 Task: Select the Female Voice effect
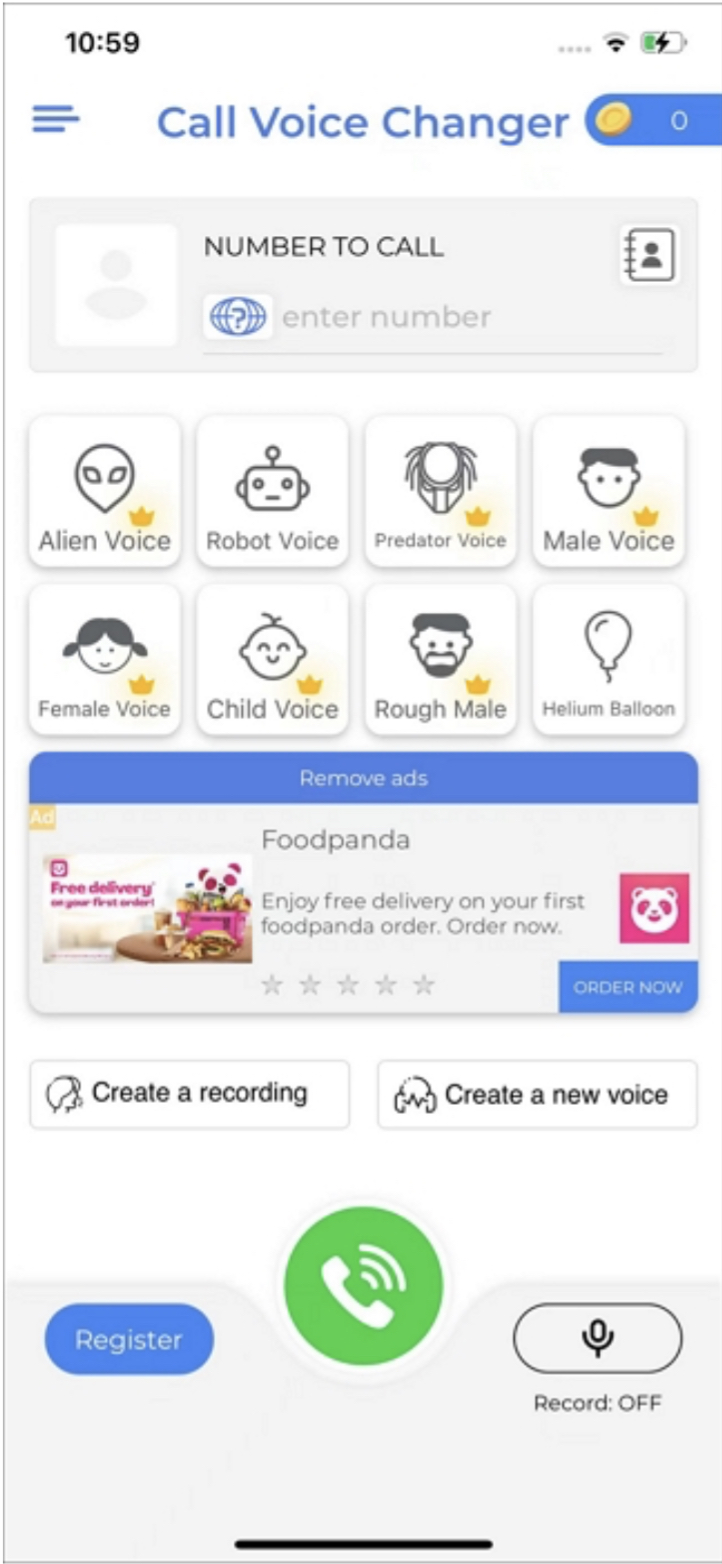tap(105, 660)
